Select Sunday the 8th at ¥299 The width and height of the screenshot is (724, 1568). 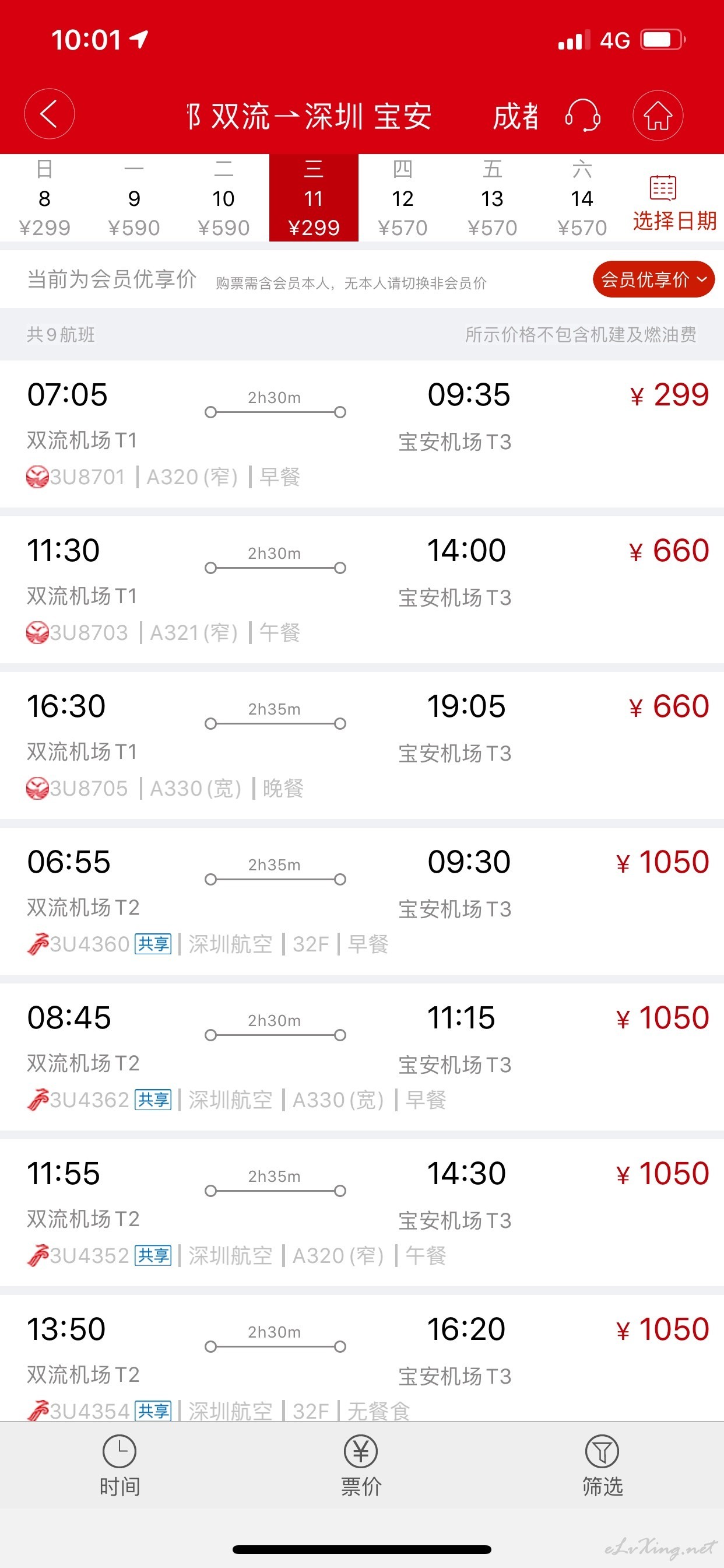[44, 198]
